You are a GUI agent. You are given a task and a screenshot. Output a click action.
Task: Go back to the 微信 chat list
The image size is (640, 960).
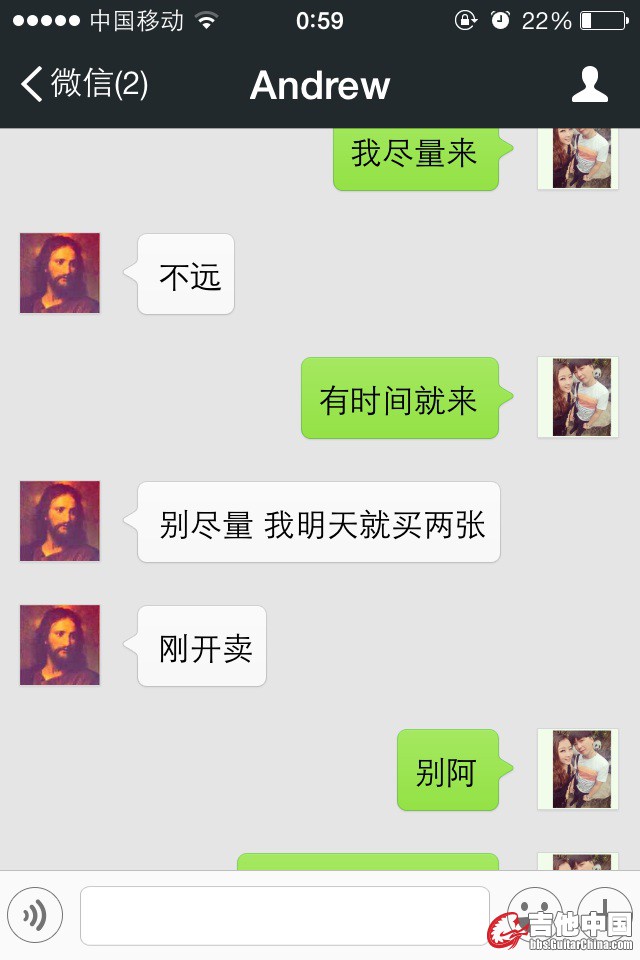(x=84, y=84)
